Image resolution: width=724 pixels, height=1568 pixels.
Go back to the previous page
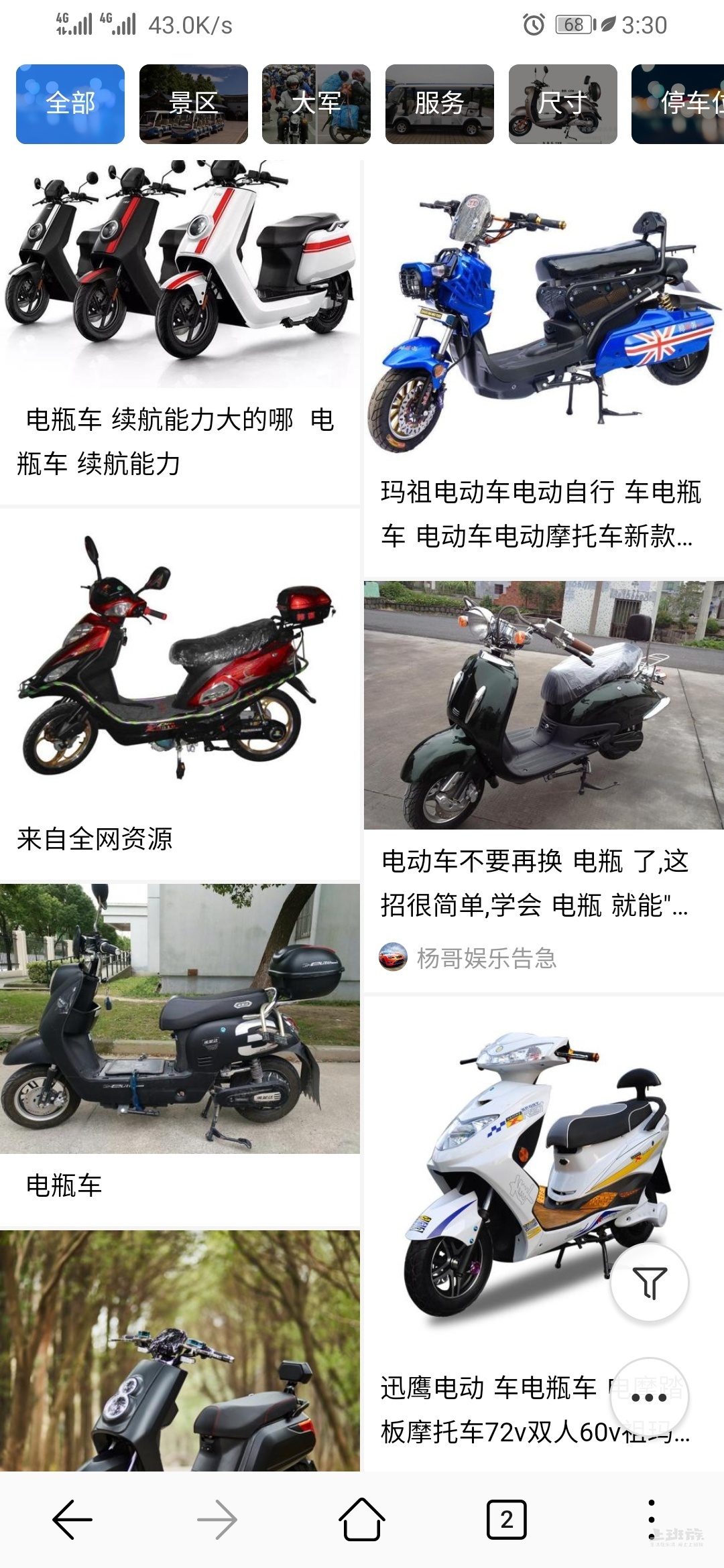pos(72,1520)
